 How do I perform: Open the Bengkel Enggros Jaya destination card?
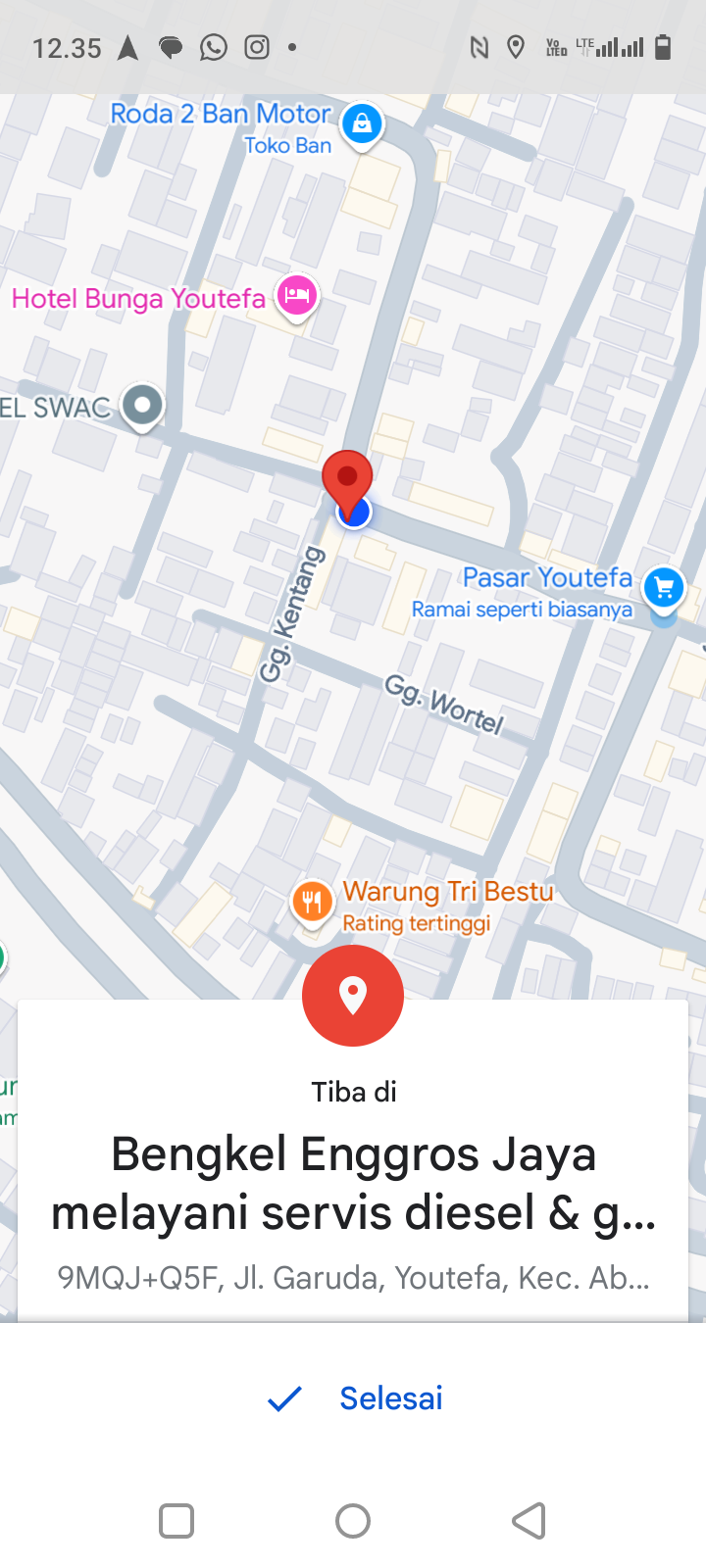click(353, 1184)
